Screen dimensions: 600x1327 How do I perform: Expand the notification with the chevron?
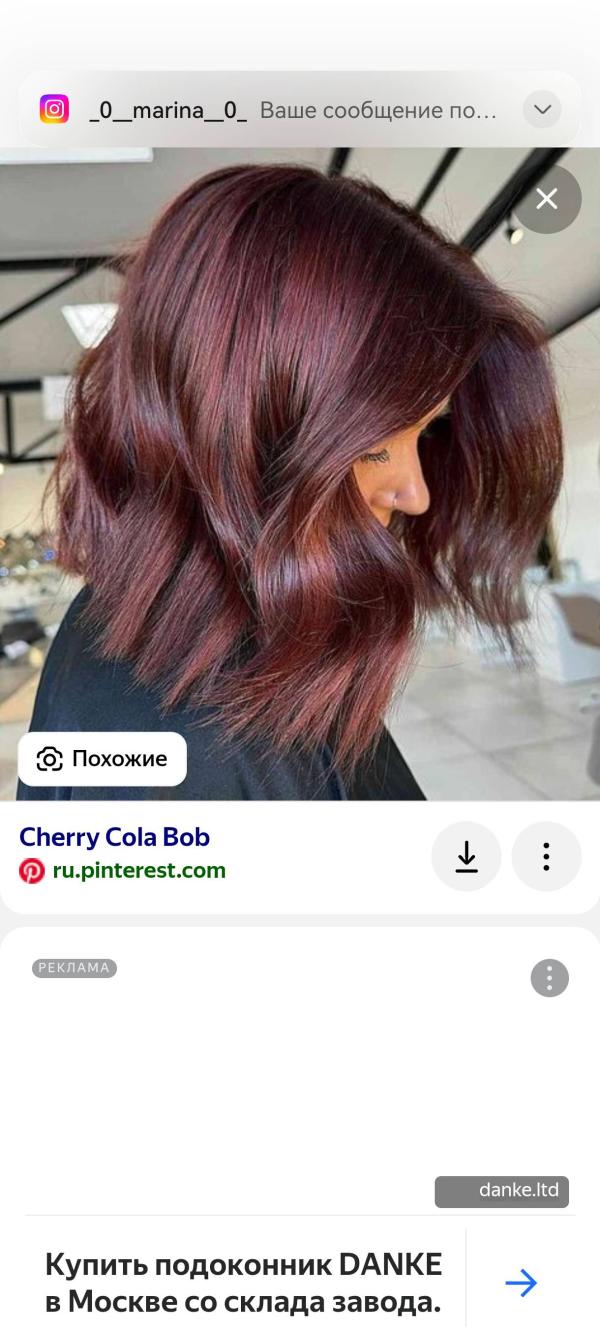542,110
